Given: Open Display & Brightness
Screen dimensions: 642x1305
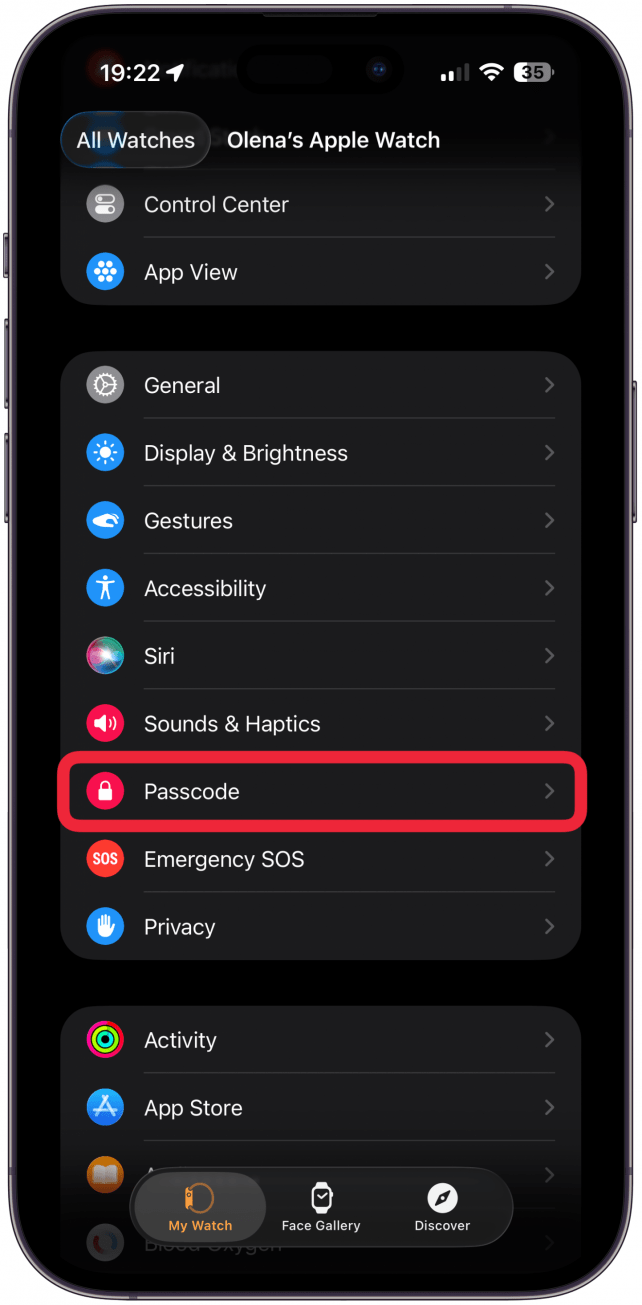Looking at the screenshot, I should pos(320,453).
